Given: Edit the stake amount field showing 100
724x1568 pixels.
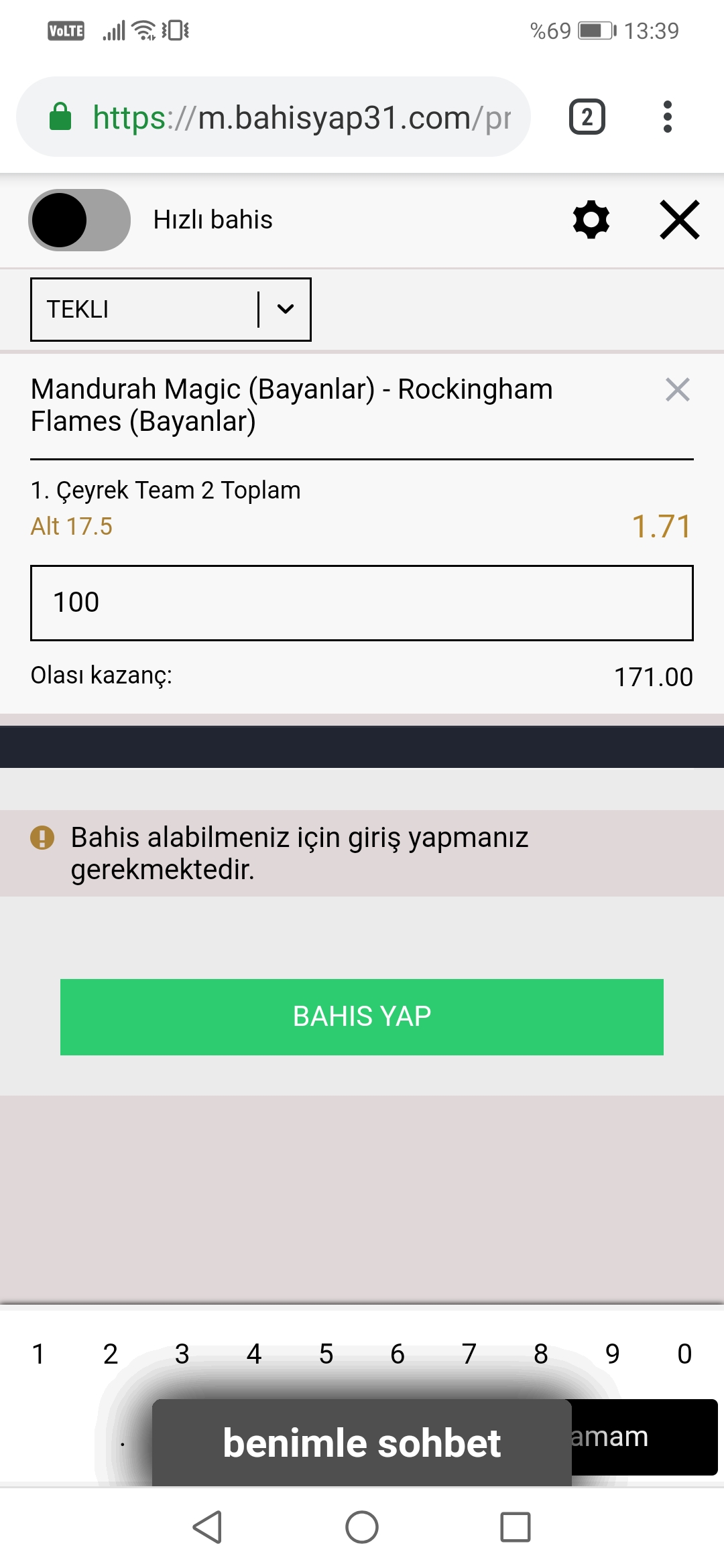Looking at the screenshot, I should [362, 603].
